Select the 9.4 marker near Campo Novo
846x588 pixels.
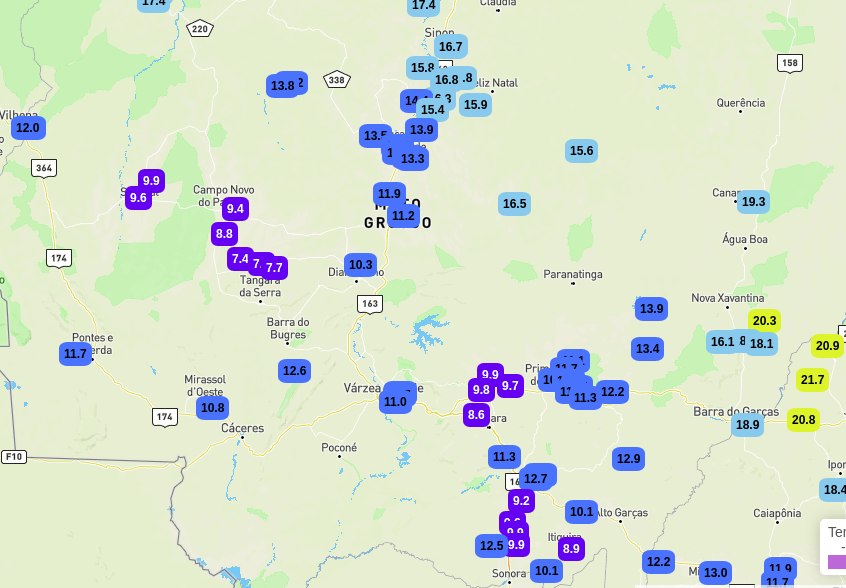click(235, 209)
